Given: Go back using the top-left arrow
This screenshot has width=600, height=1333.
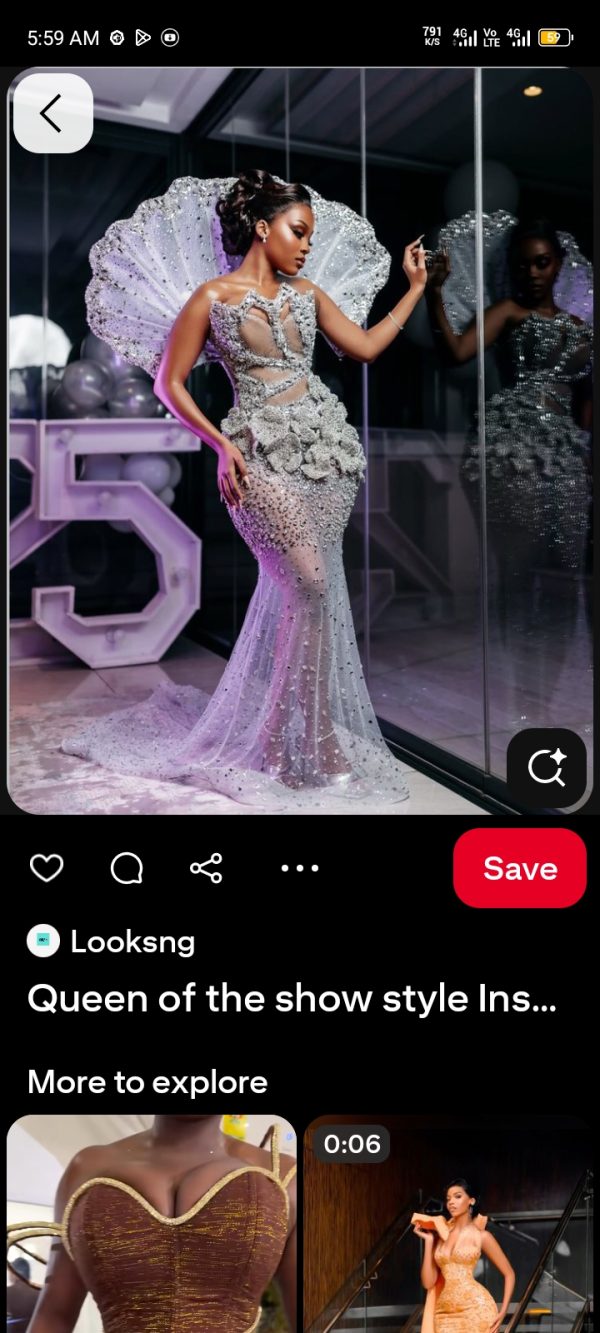Looking at the screenshot, I should click(x=52, y=114).
